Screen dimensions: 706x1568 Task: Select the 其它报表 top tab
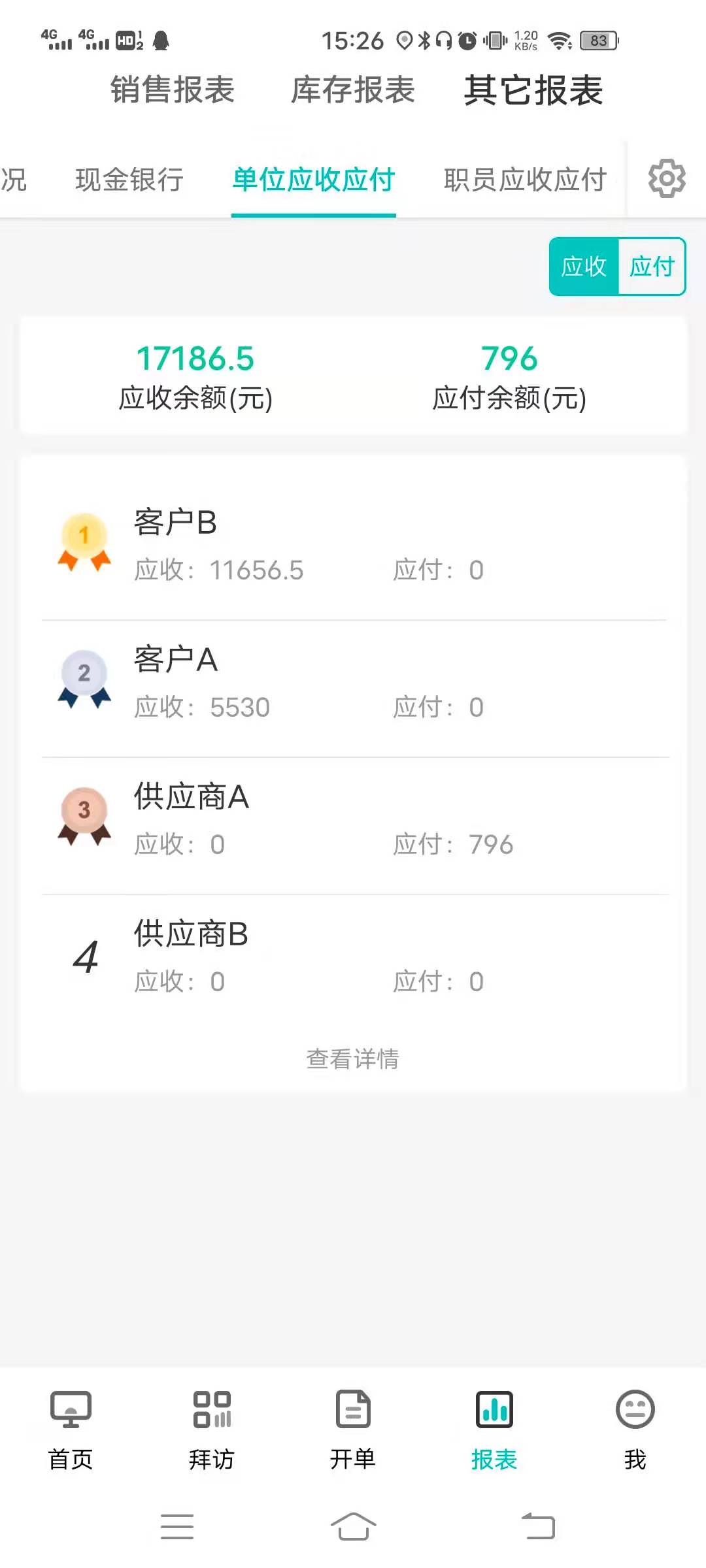[533, 90]
